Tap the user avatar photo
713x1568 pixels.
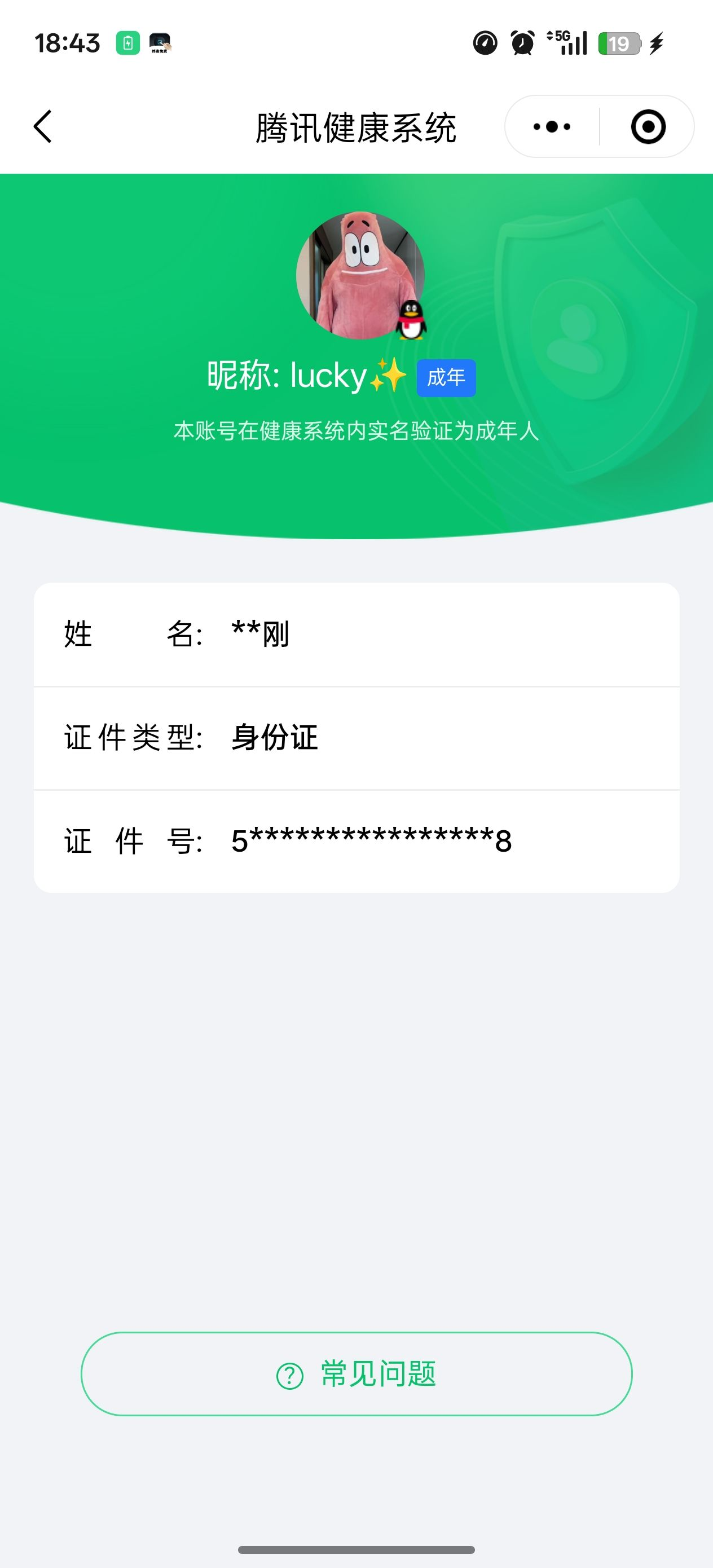click(x=356, y=274)
